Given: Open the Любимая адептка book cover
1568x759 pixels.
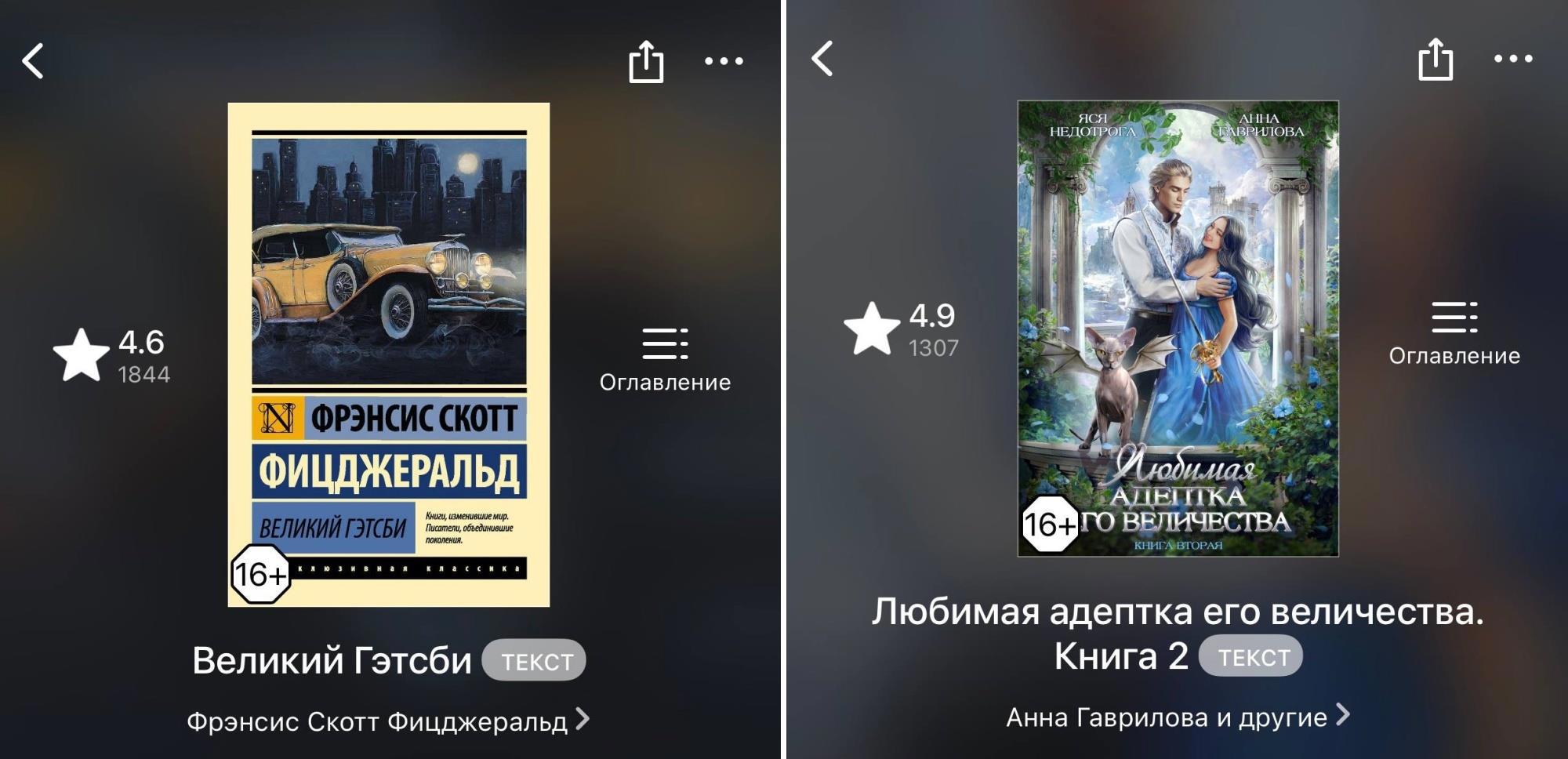Looking at the screenshot, I should click(1178, 328).
